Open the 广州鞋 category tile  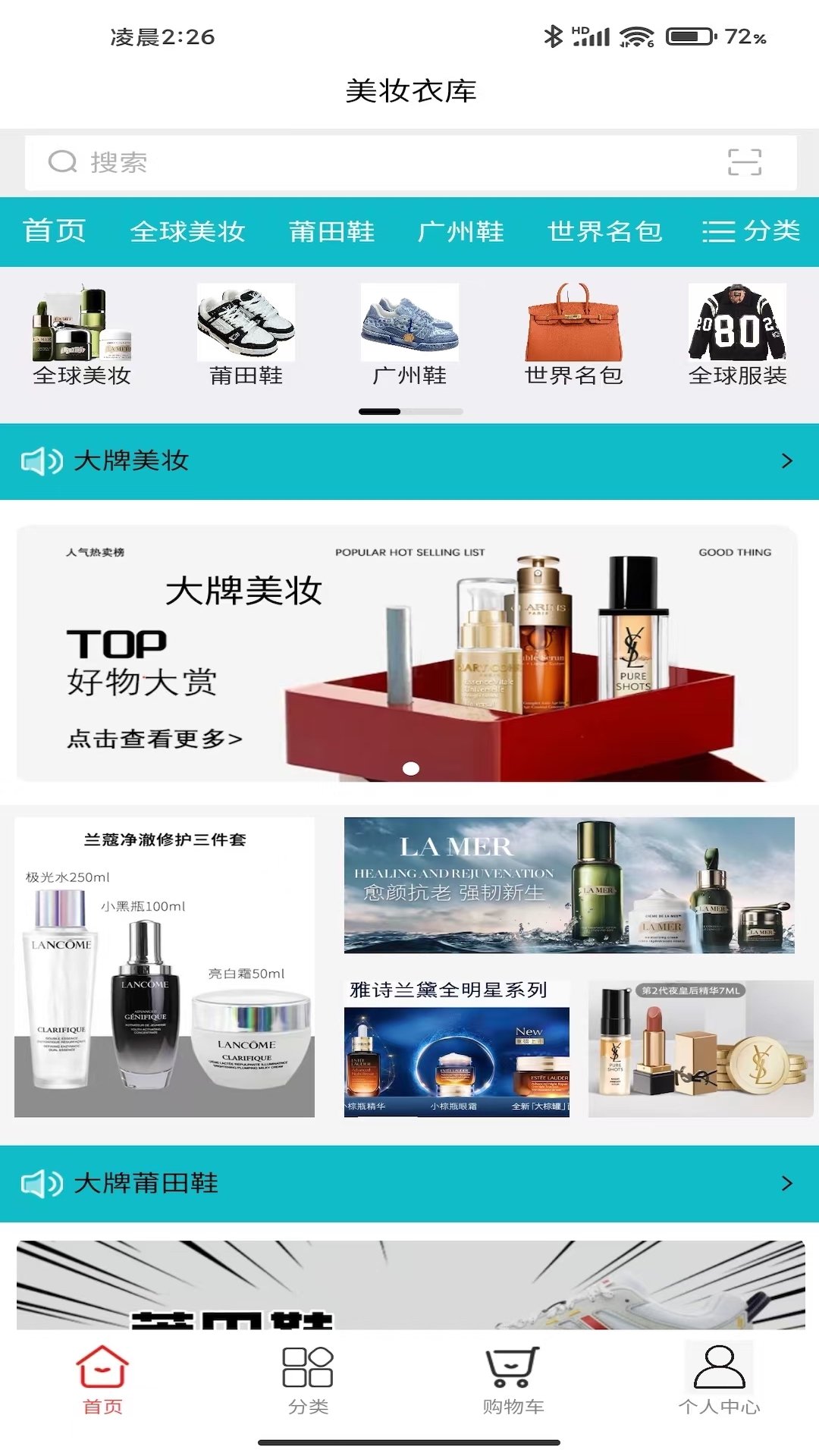coord(409,335)
